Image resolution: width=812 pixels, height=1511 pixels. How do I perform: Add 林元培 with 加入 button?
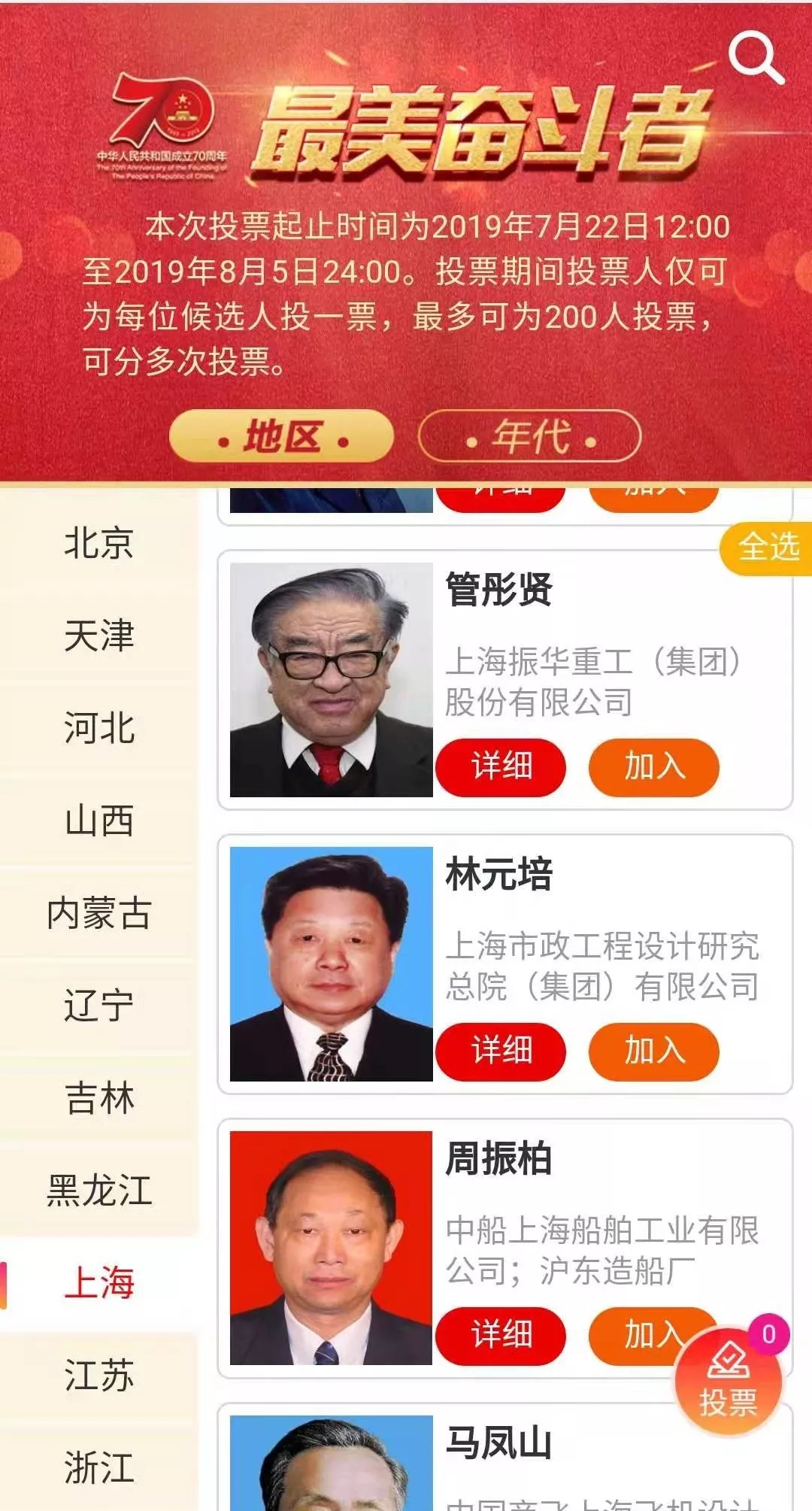[x=654, y=1051]
